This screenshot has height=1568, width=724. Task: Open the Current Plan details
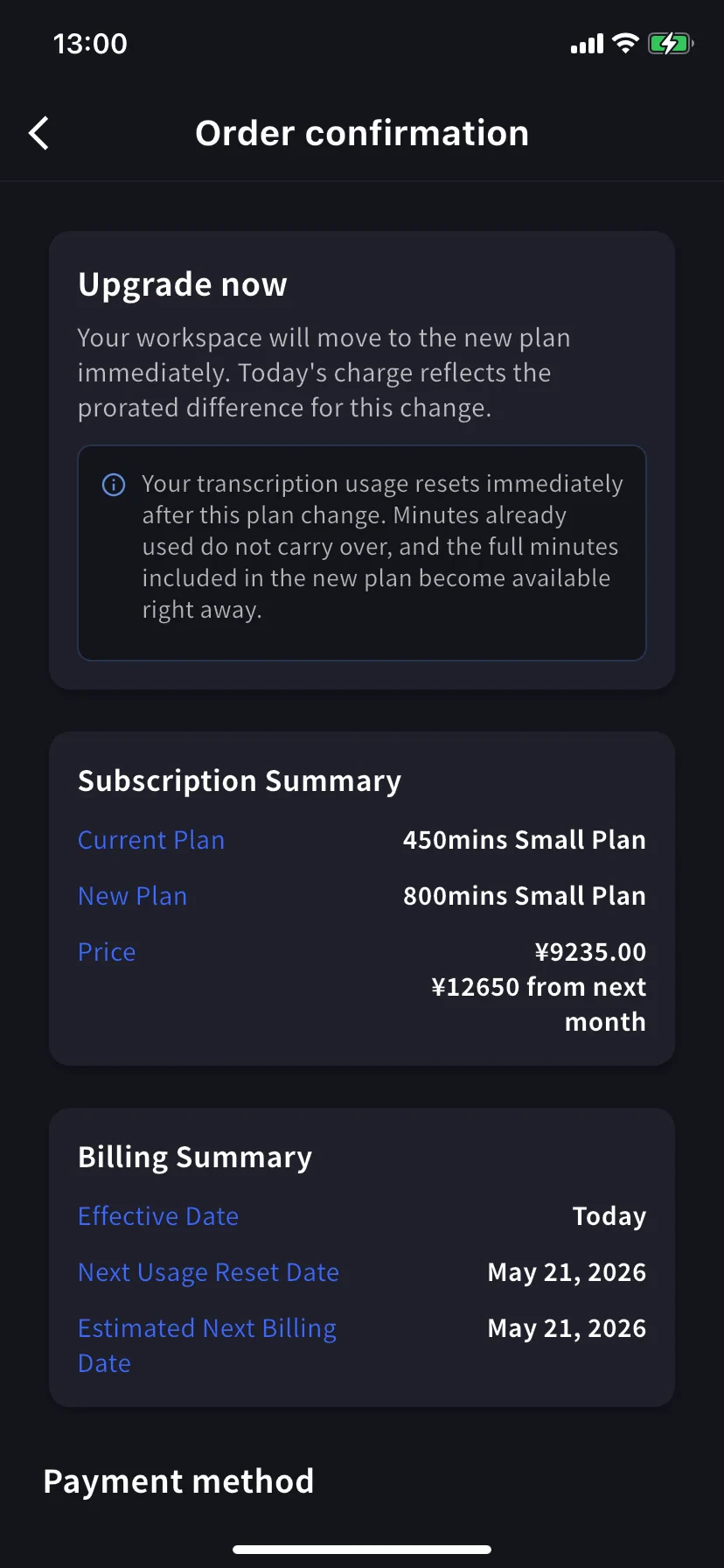(150, 839)
